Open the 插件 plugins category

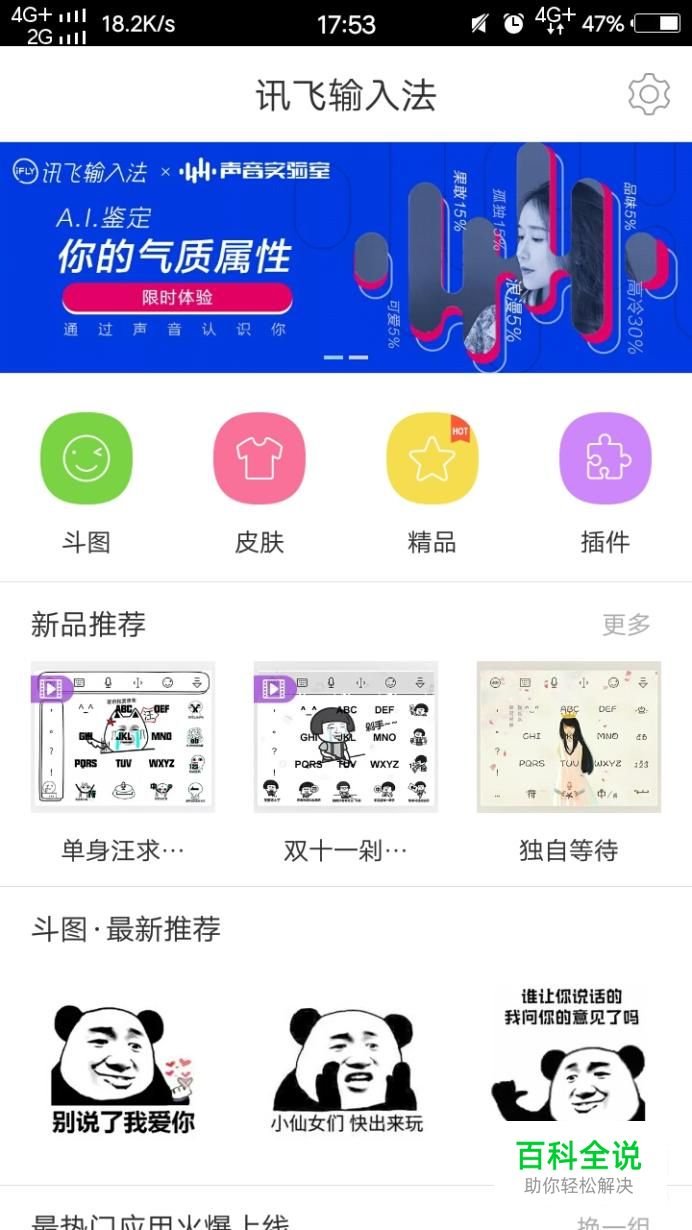605,460
